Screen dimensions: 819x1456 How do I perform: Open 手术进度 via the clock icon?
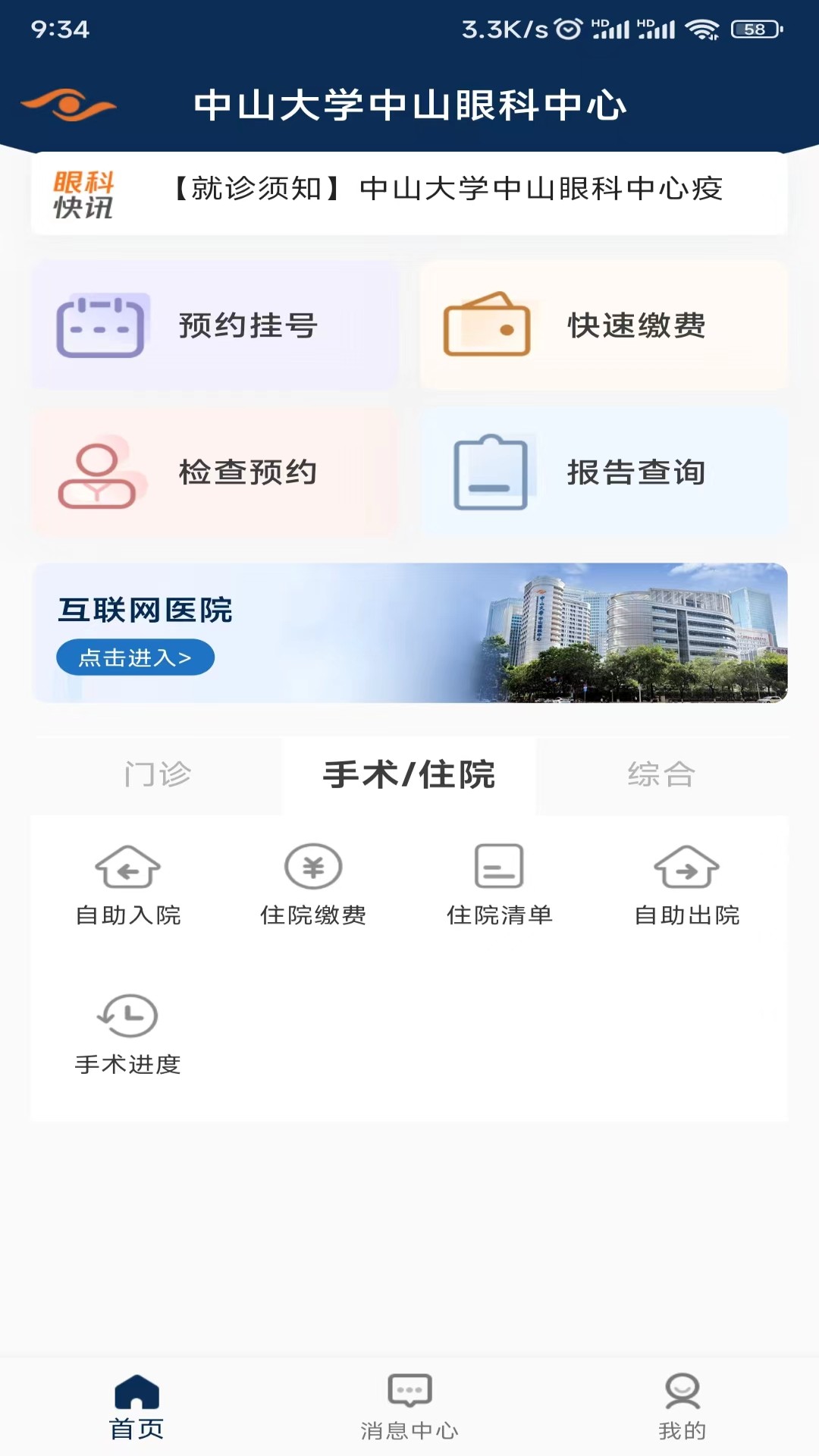(x=129, y=1016)
